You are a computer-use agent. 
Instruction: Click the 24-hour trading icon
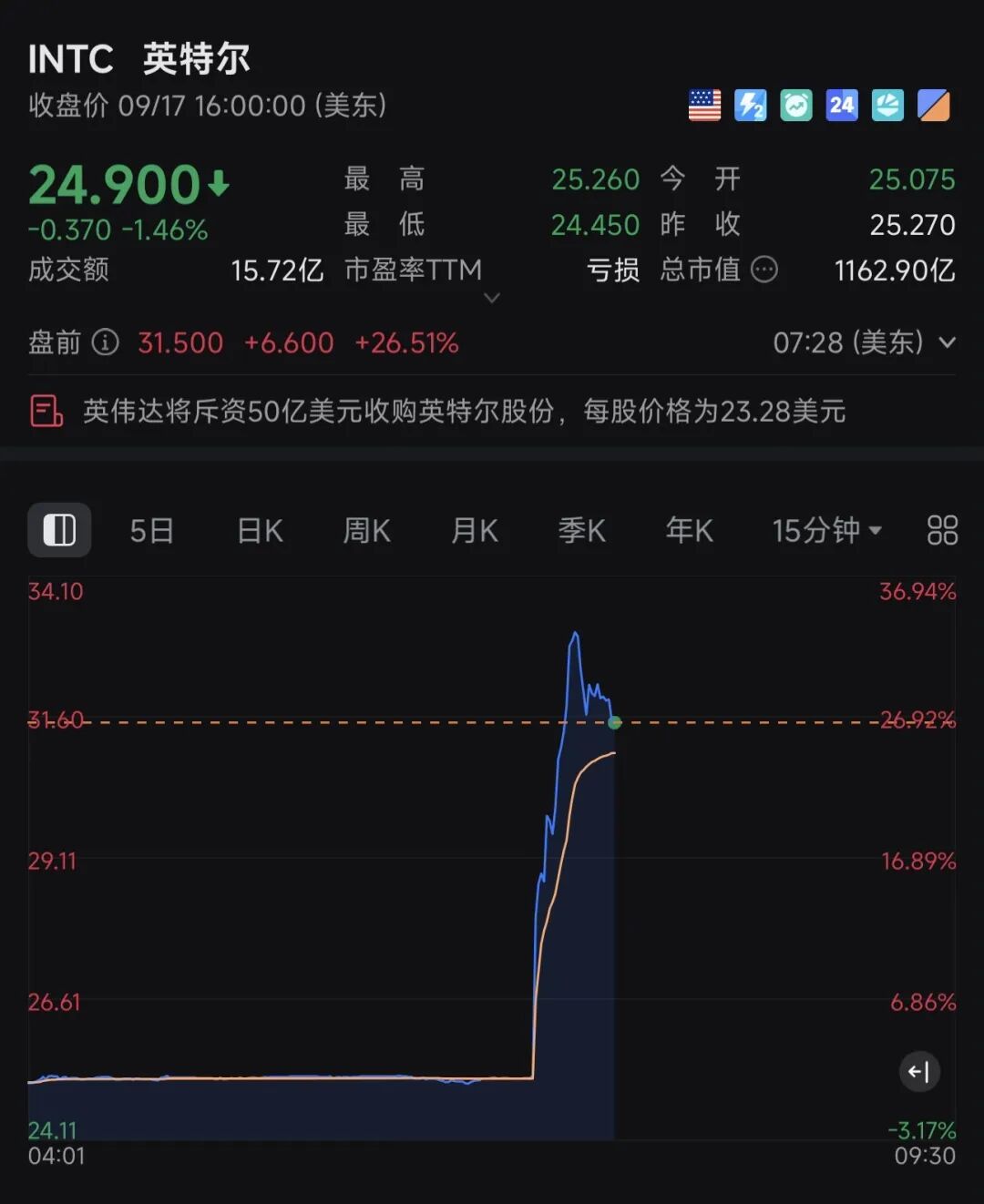pos(840,106)
